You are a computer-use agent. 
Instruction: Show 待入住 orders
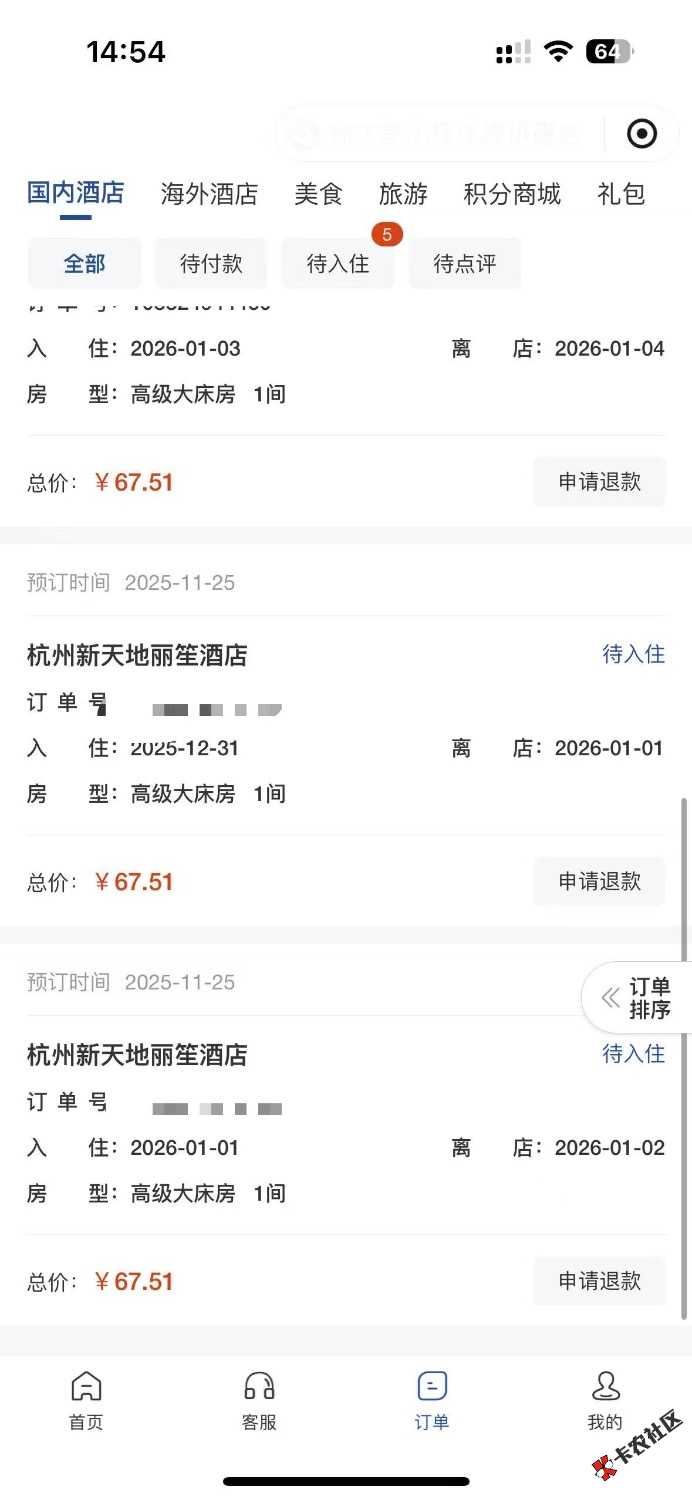[x=338, y=264]
